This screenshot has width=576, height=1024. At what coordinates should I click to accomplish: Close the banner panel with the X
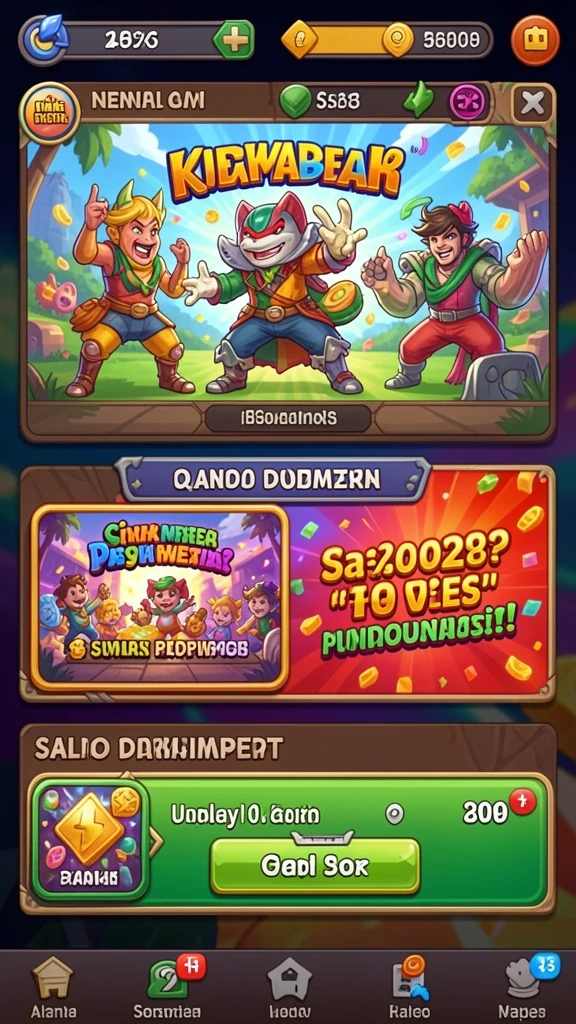click(532, 103)
